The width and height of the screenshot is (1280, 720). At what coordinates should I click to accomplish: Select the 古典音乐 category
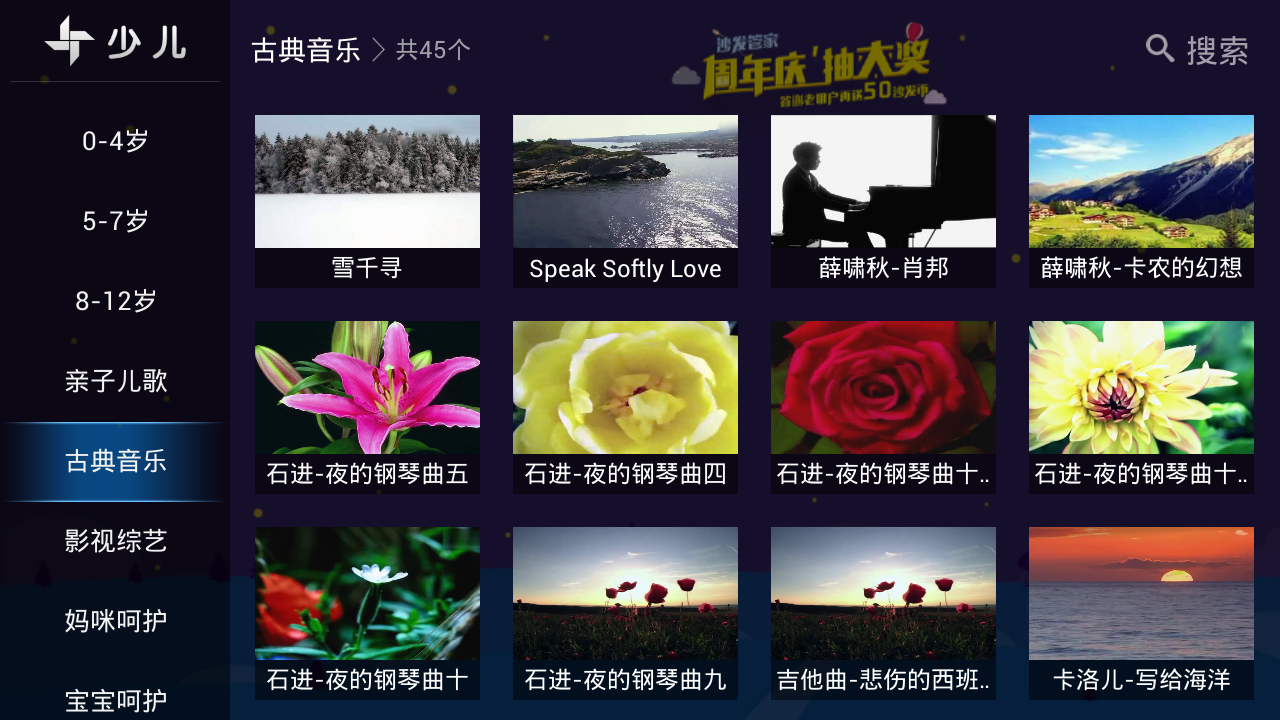(116, 461)
